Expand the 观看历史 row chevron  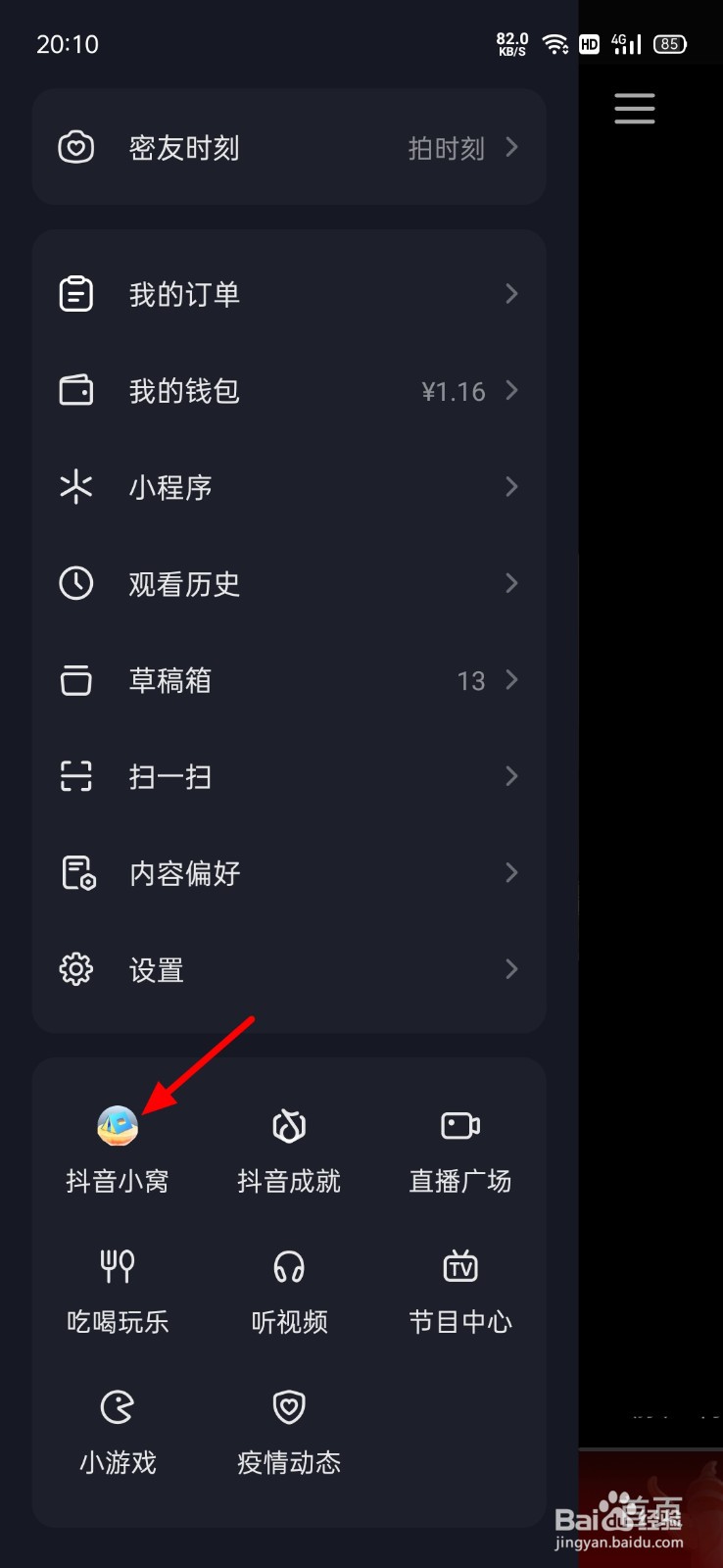[x=512, y=583]
